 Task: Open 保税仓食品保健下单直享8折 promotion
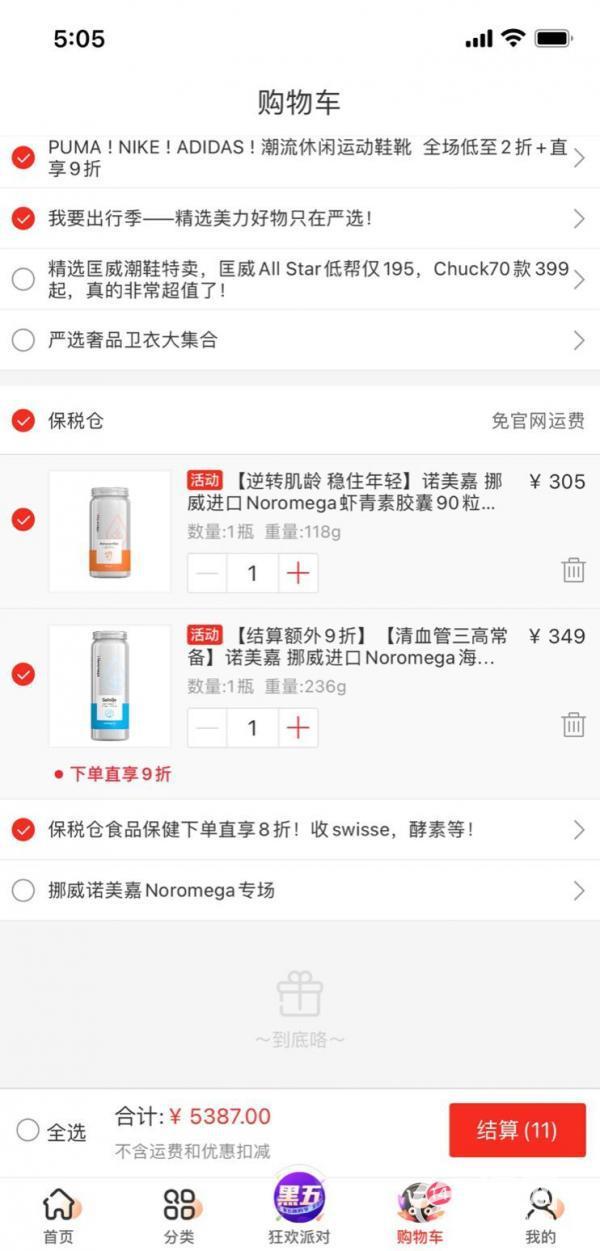(x=300, y=830)
